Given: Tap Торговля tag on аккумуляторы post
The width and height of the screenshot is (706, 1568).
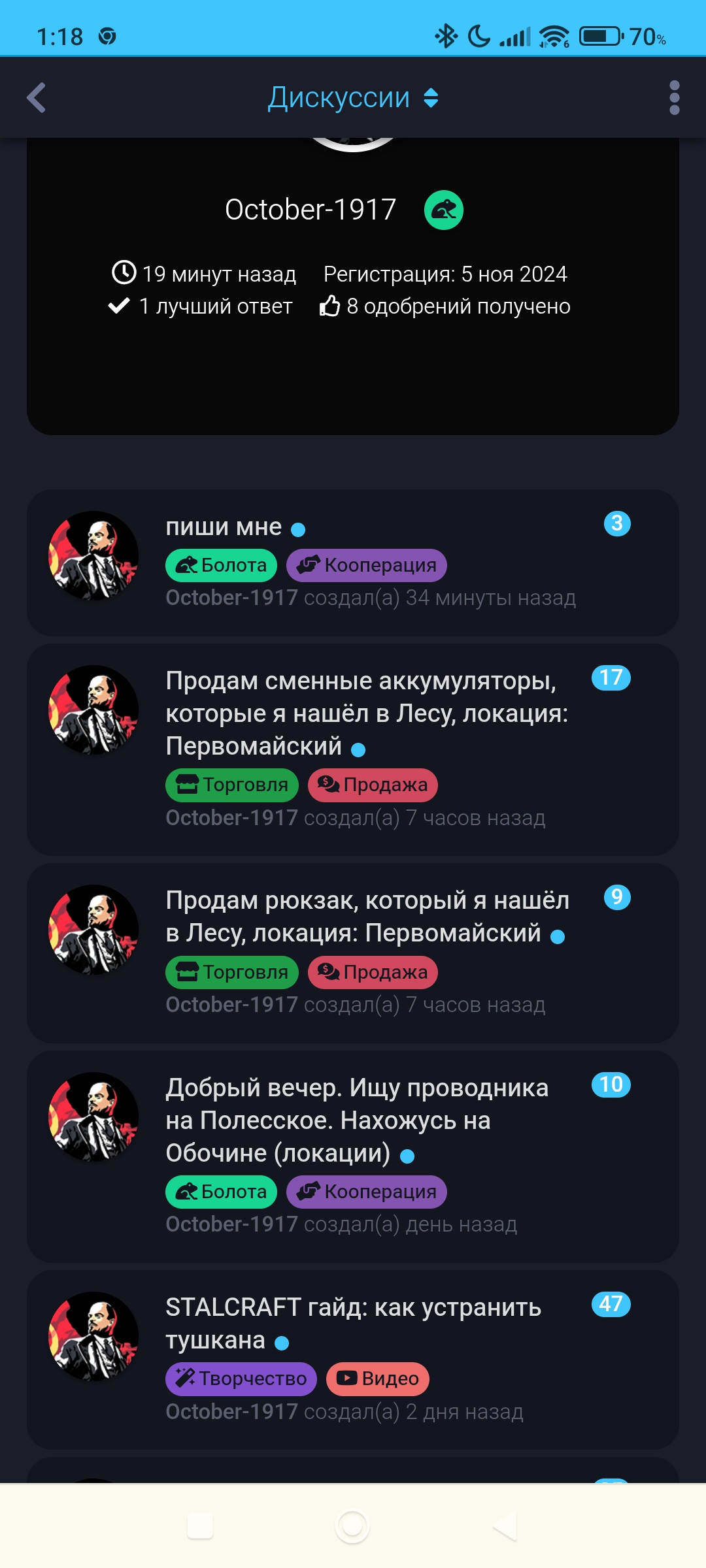Looking at the screenshot, I should click(232, 785).
